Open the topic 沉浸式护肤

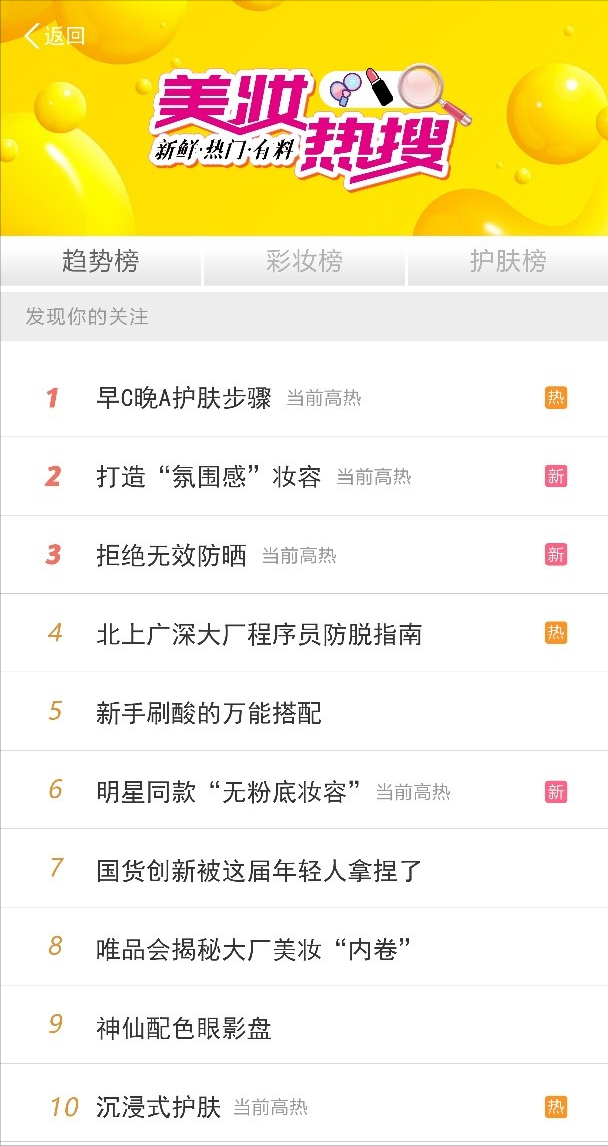pyautogui.click(x=158, y=1107)
